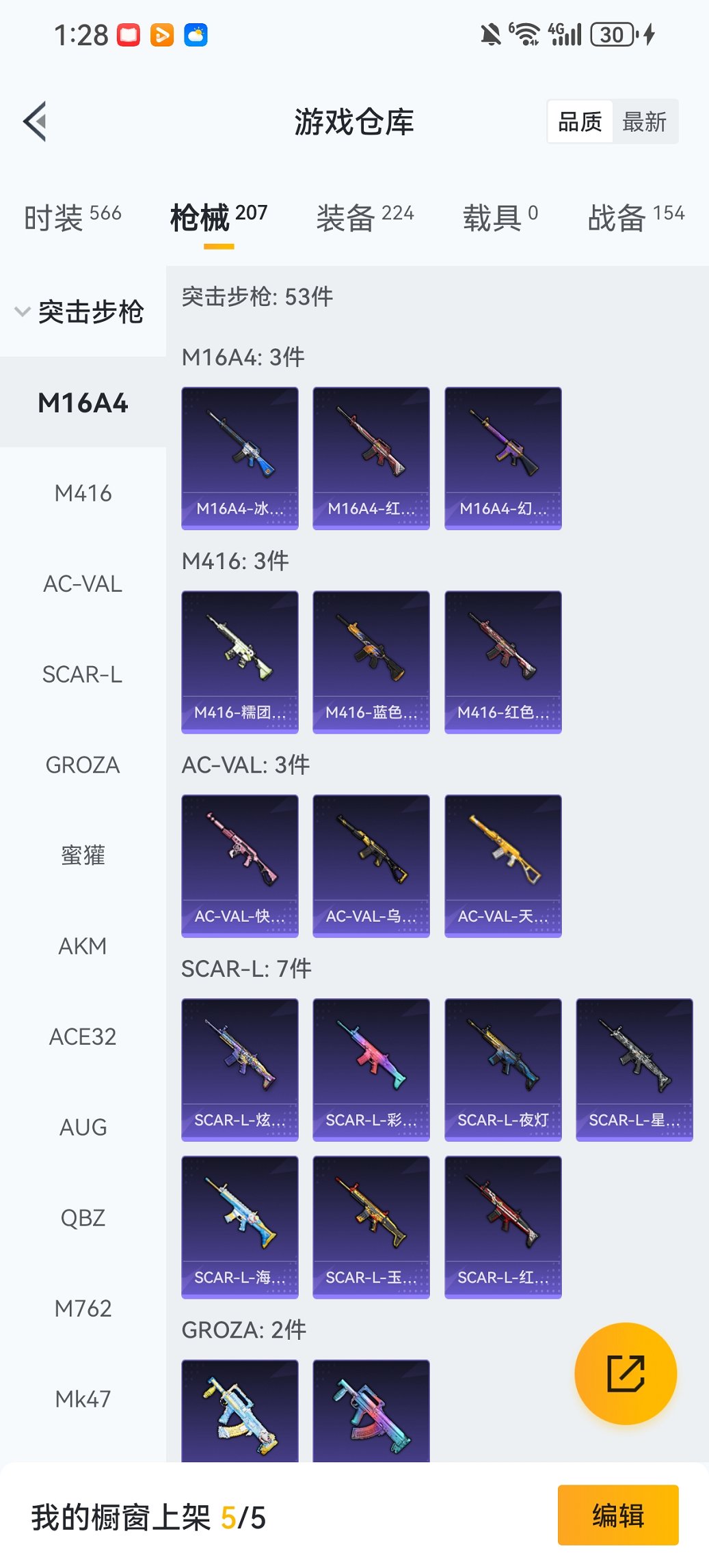The image size is (709, 1568).
Task: View the SCAR-L-海 blue skin
Action: pos(239,1226)
